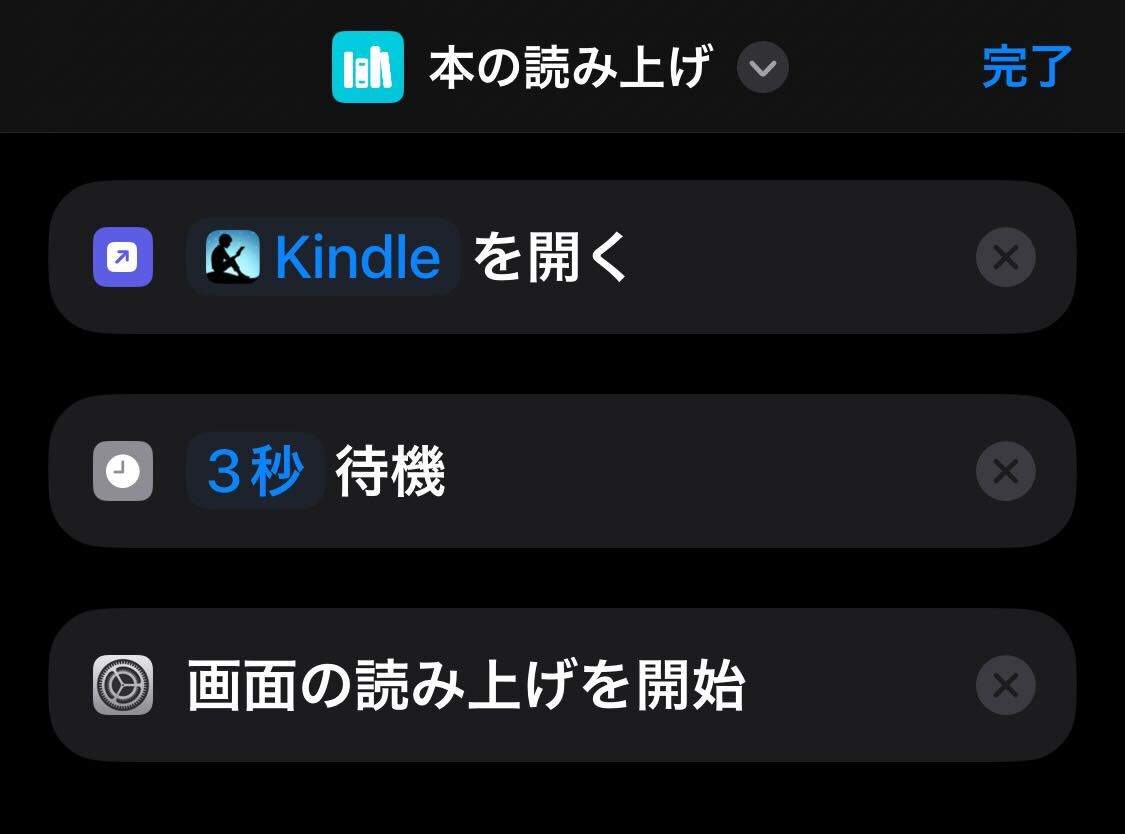The height and width of the screenshot is (834, 1125).
Task: Expand the 本の読み上げ shortcut name dropdown
Action: click(x=762, y=68)
